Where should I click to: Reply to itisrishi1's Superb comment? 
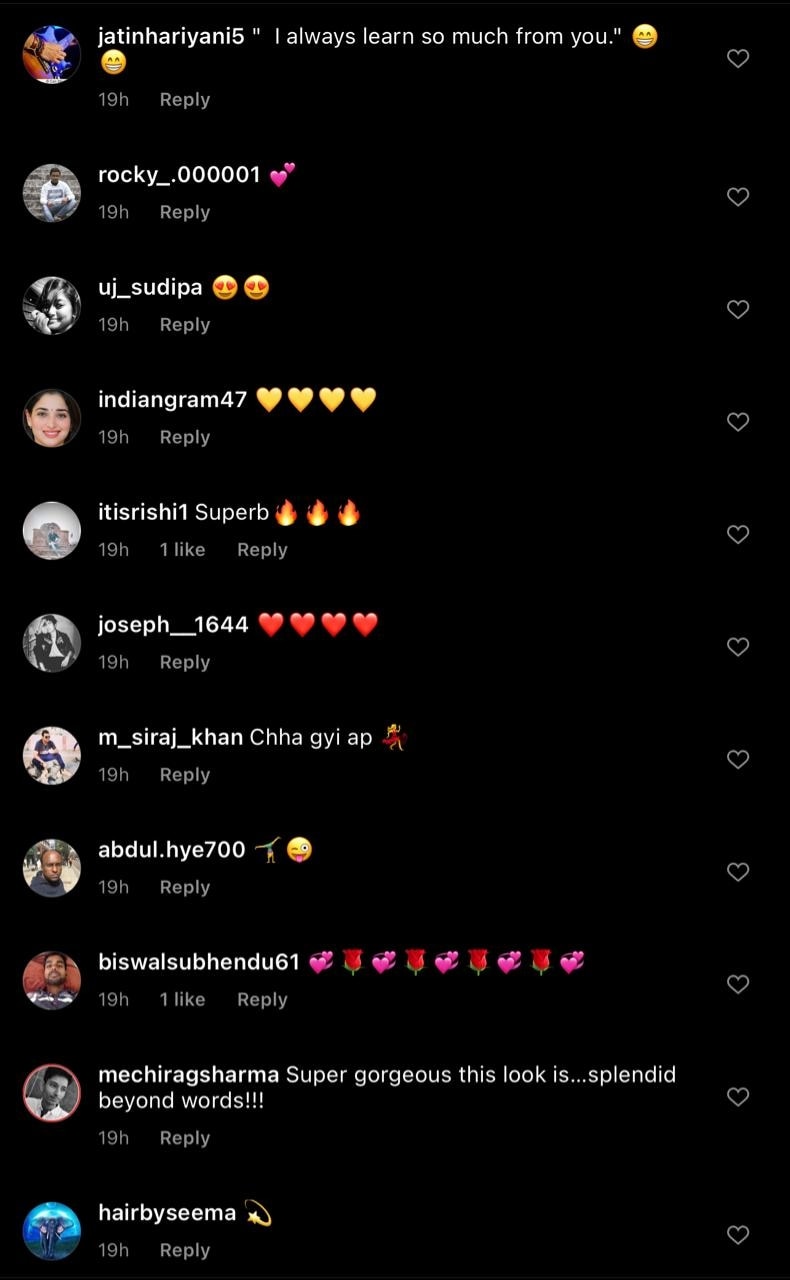(262, 550)
